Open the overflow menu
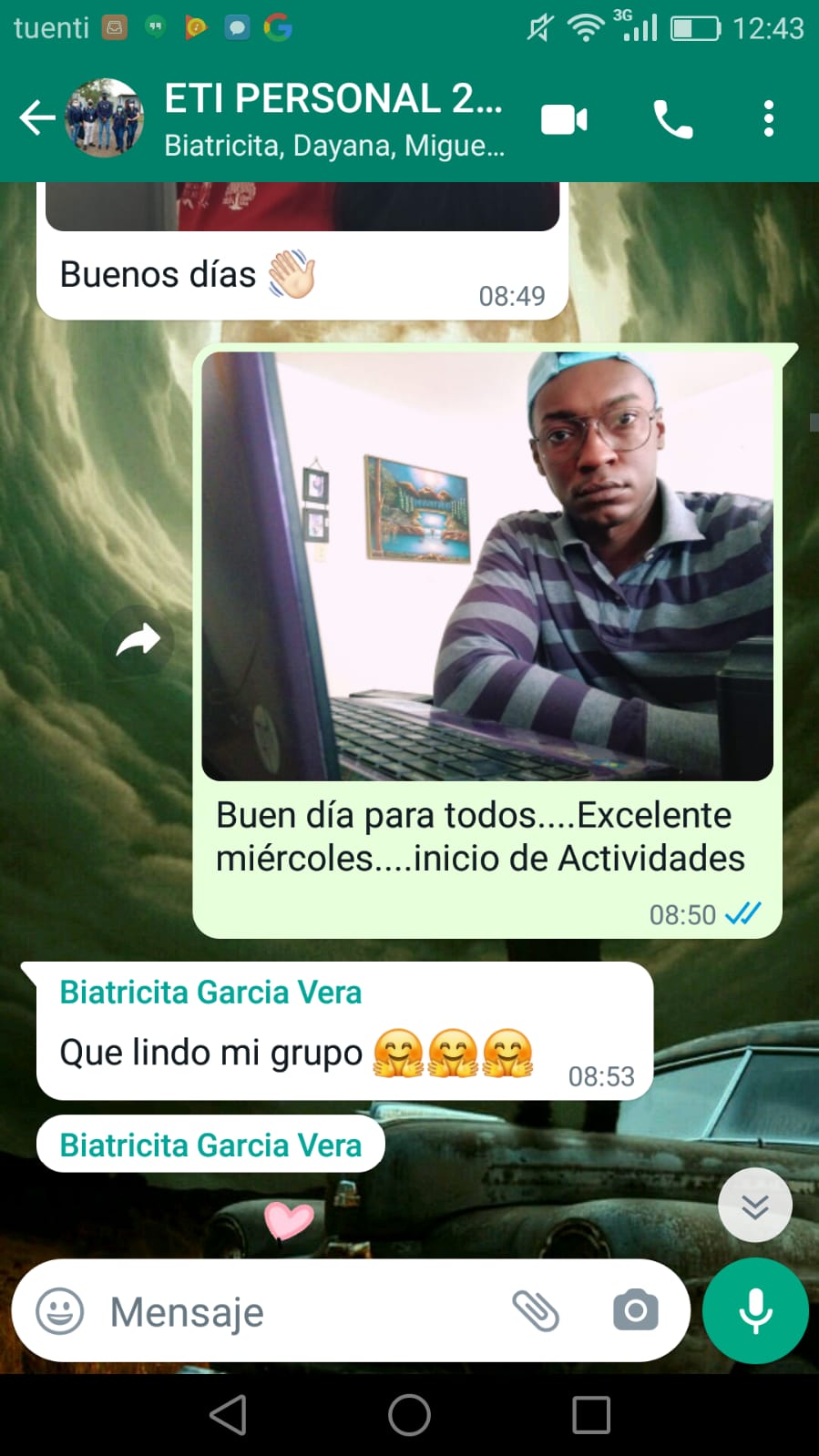This screenshot has height=1456, width=819. coord(768,119)
